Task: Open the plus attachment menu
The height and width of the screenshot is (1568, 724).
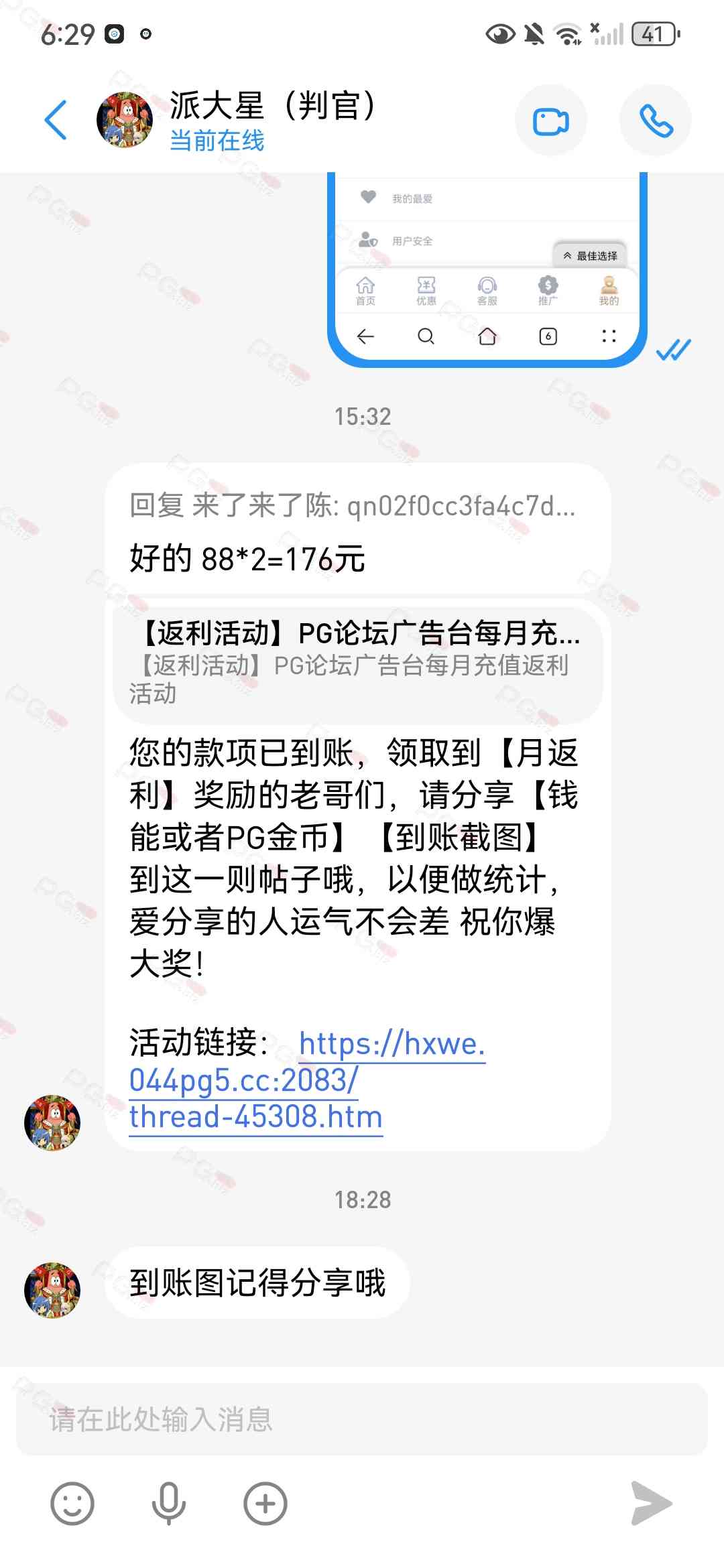Action: [265, 1503]
